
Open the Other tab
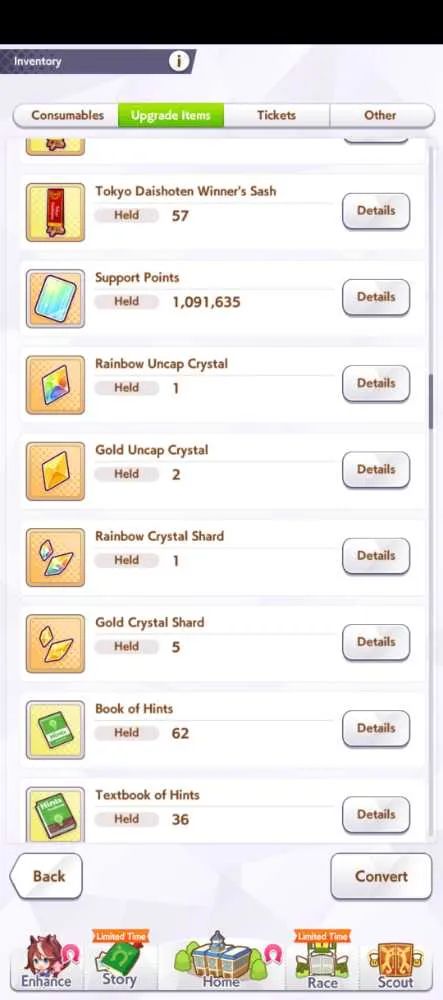click(x=381, y=115)
